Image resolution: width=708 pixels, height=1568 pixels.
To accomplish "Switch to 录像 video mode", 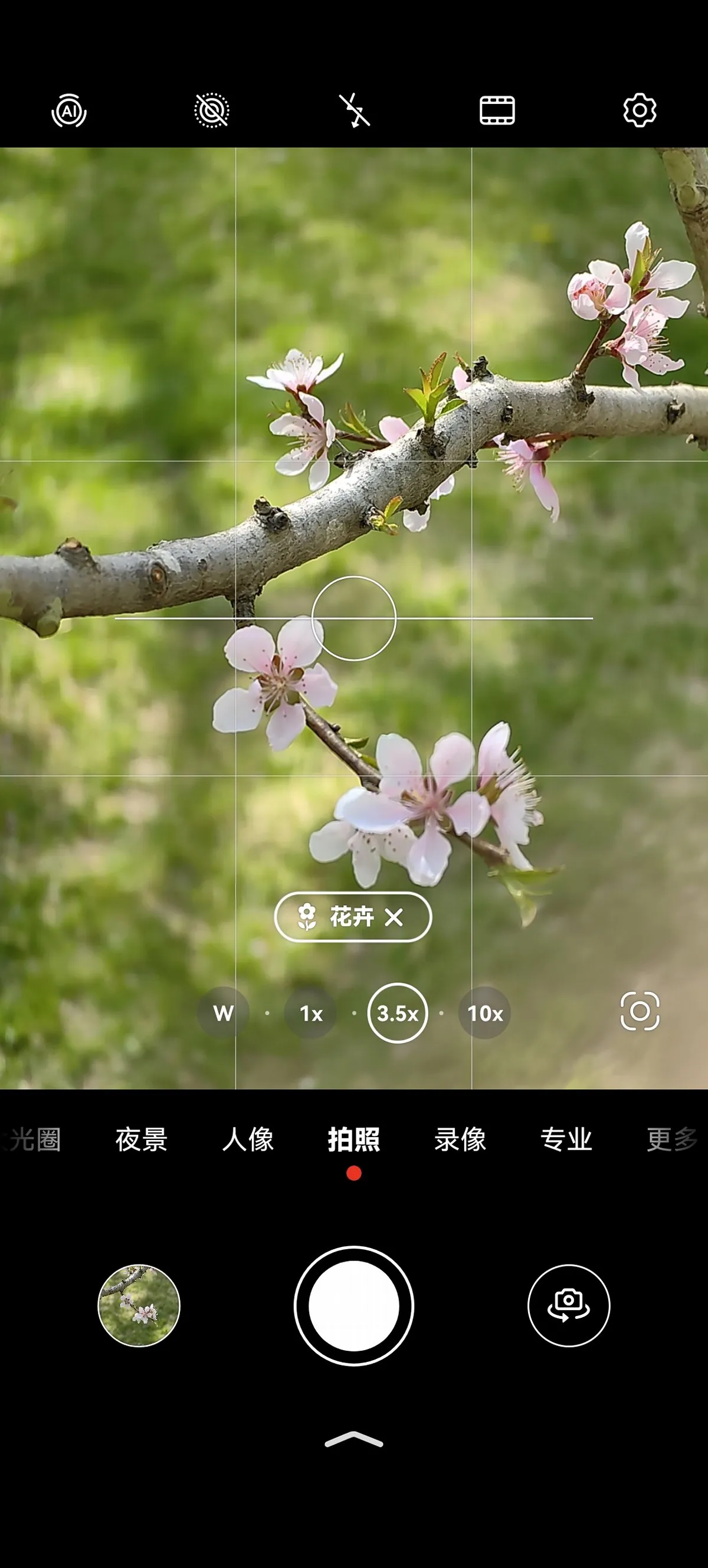I will (460, 1139).
